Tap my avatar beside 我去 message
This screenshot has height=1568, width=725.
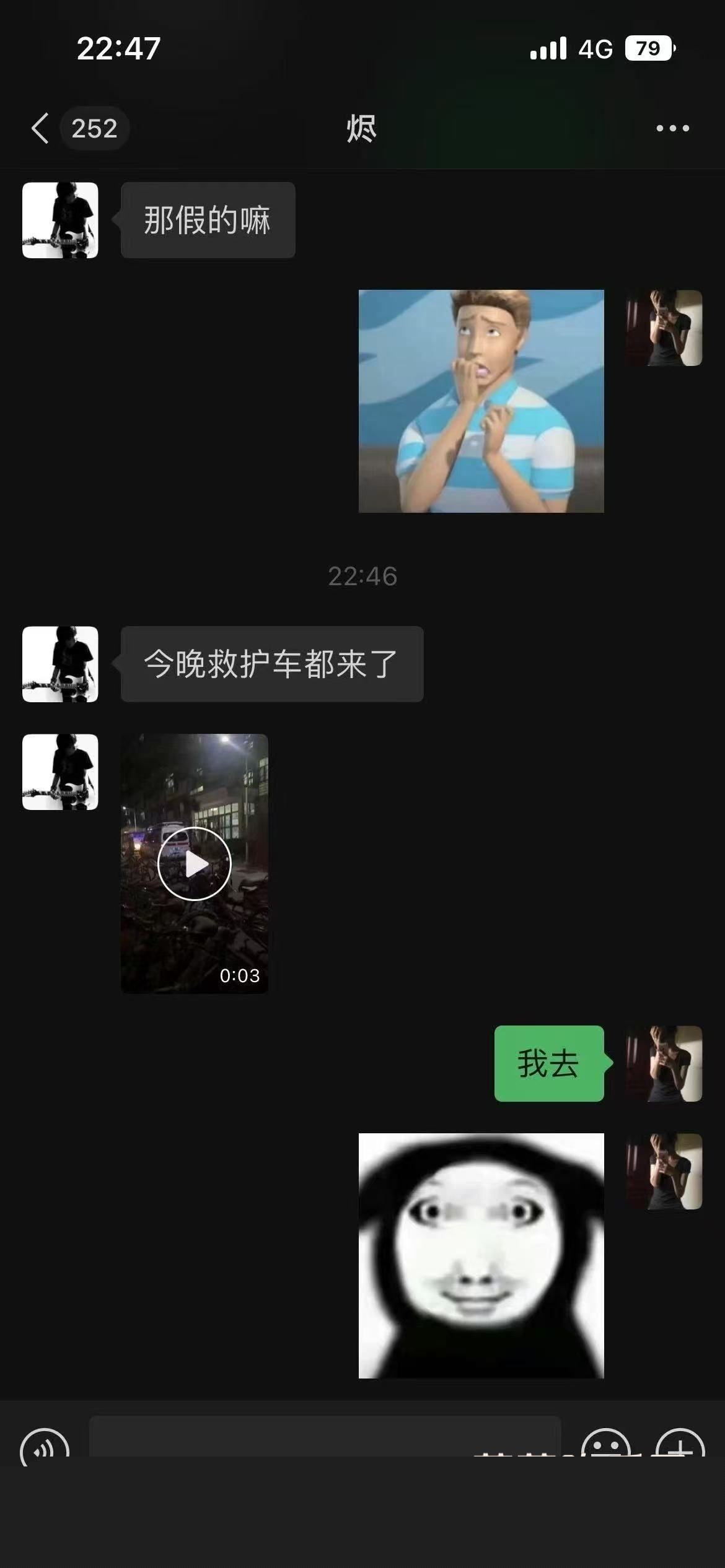coord(664,1063)
